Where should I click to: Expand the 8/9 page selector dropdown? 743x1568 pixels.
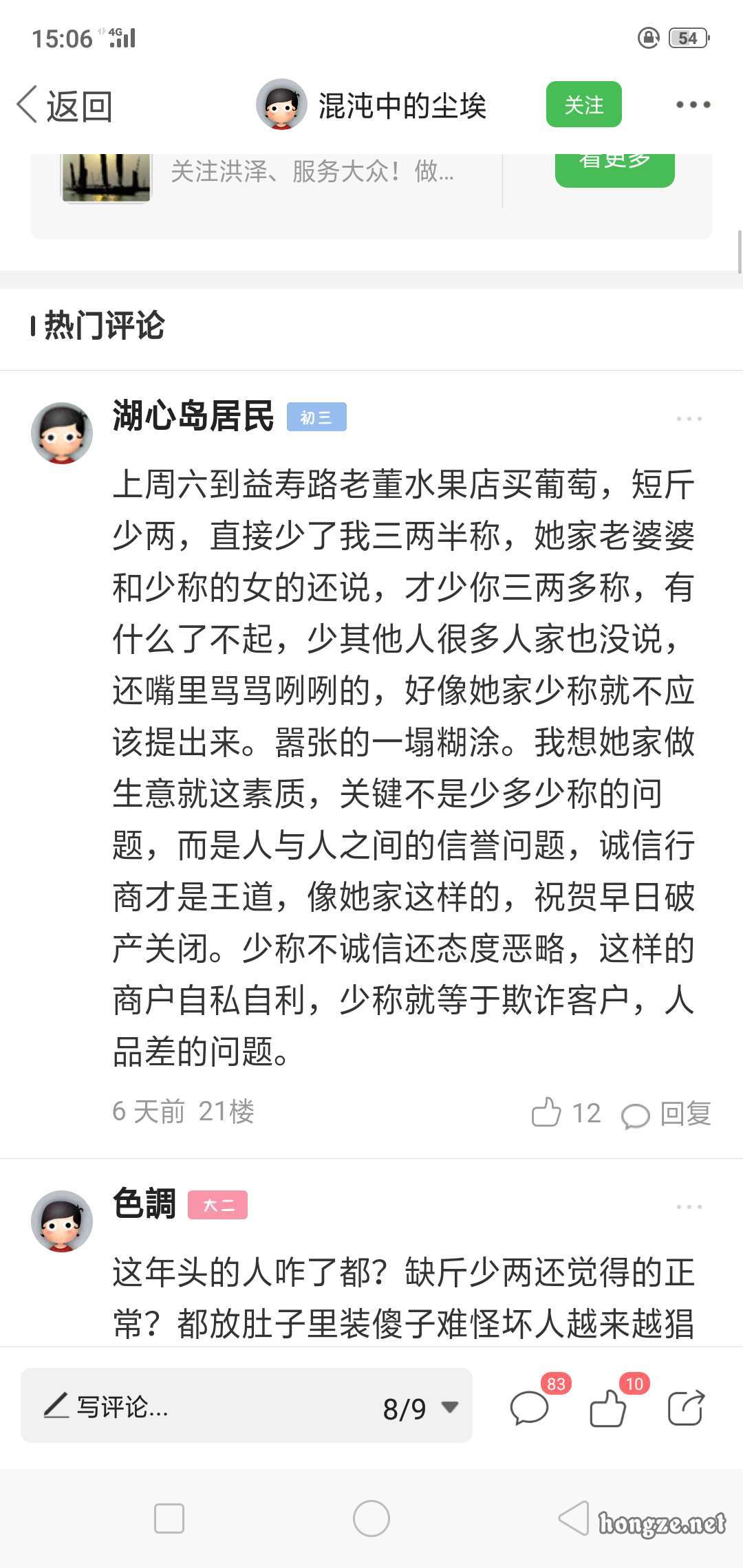421,1408
